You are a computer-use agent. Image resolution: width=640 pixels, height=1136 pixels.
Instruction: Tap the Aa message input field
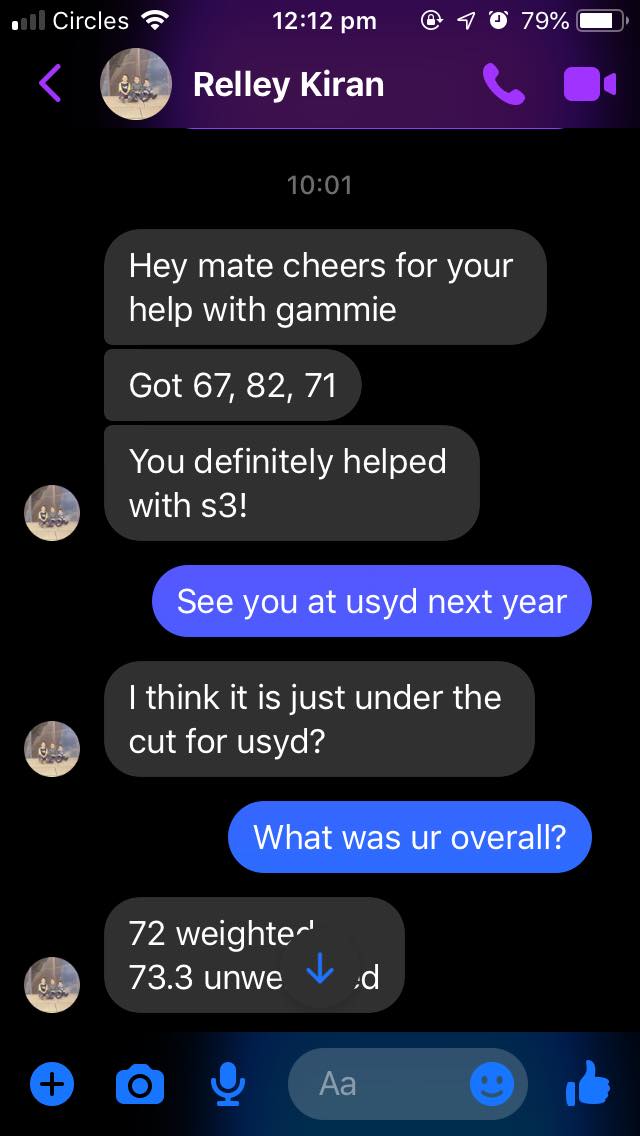tap(408, 1085)
